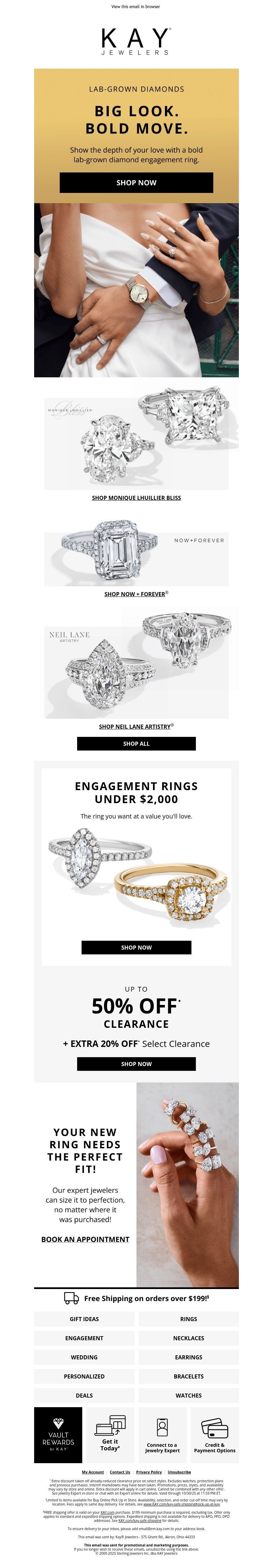This screenshot has height=1568, width=273.
Task: Select the Wedding category
Action: pyautogui.click(x=84, y=1357)
